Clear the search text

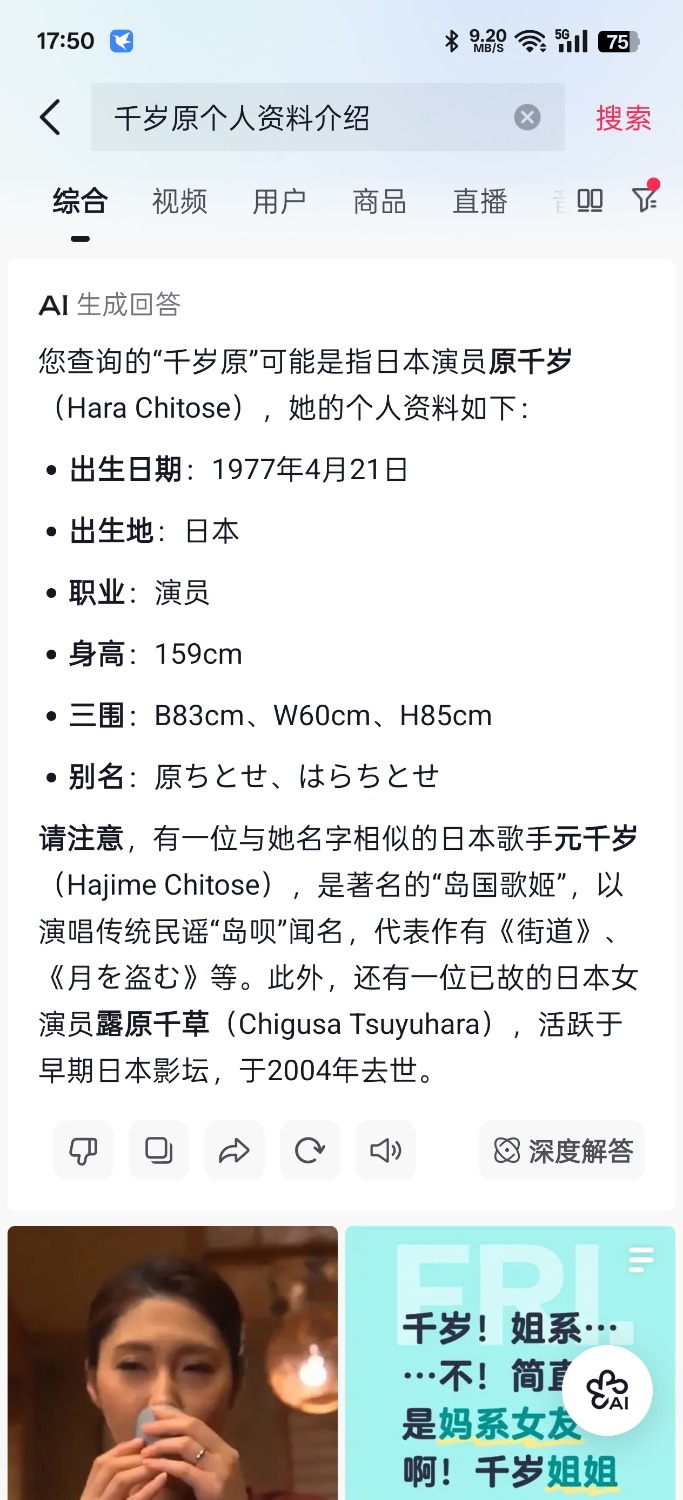click(x=527, y=118)
